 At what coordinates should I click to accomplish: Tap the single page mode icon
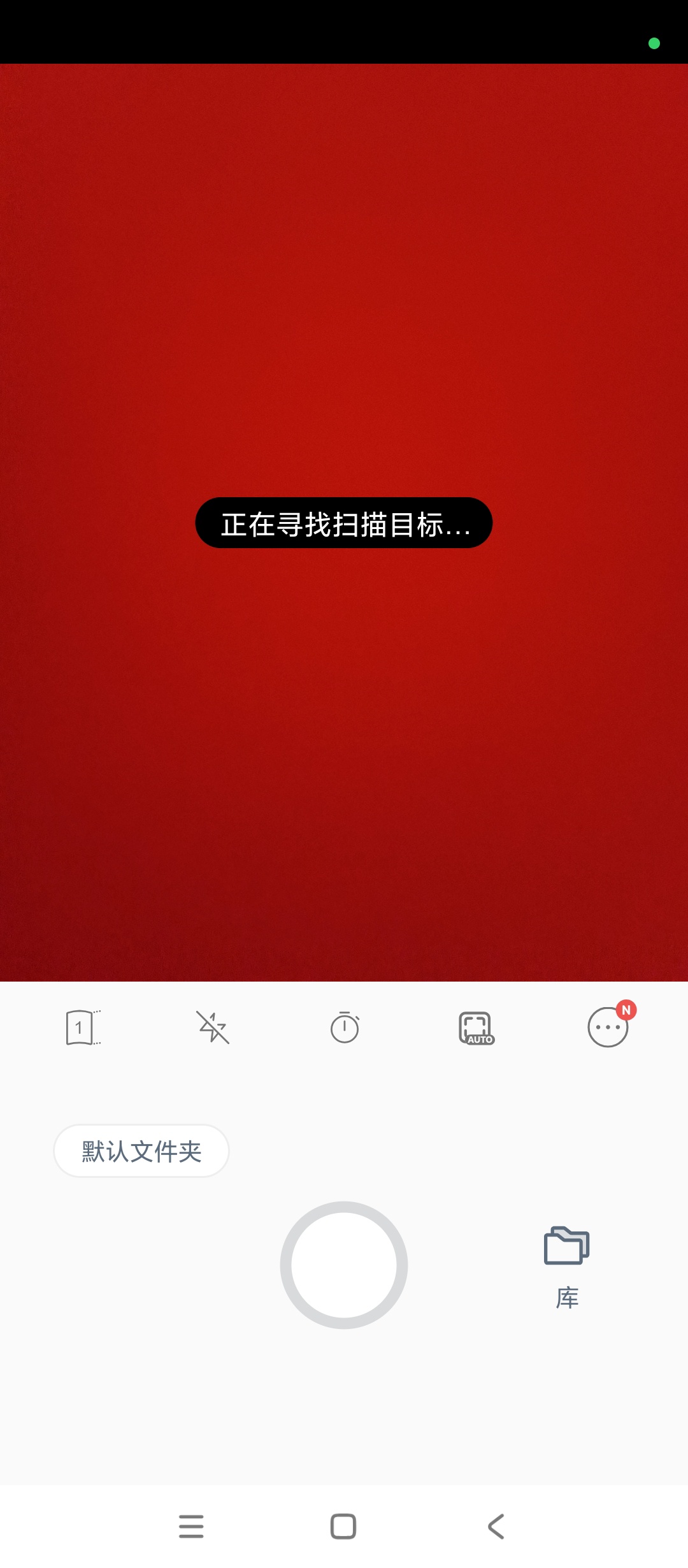click(83, 1027)
